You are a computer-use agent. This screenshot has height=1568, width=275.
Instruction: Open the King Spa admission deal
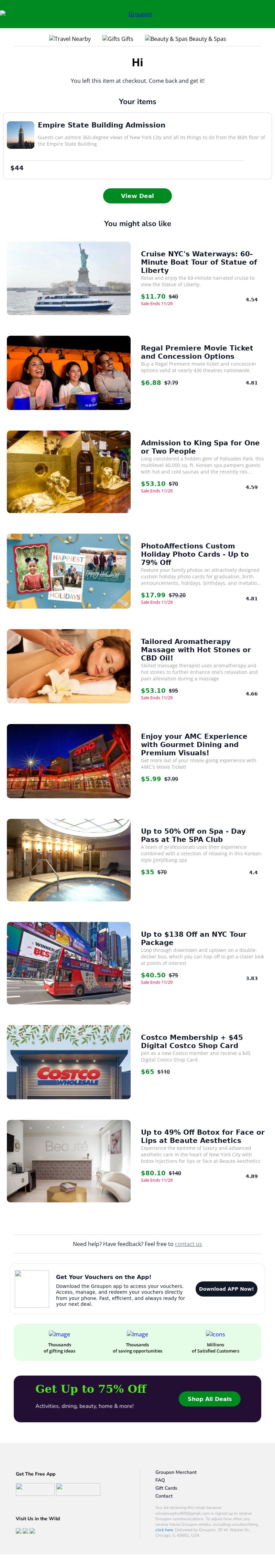(200, 447)
